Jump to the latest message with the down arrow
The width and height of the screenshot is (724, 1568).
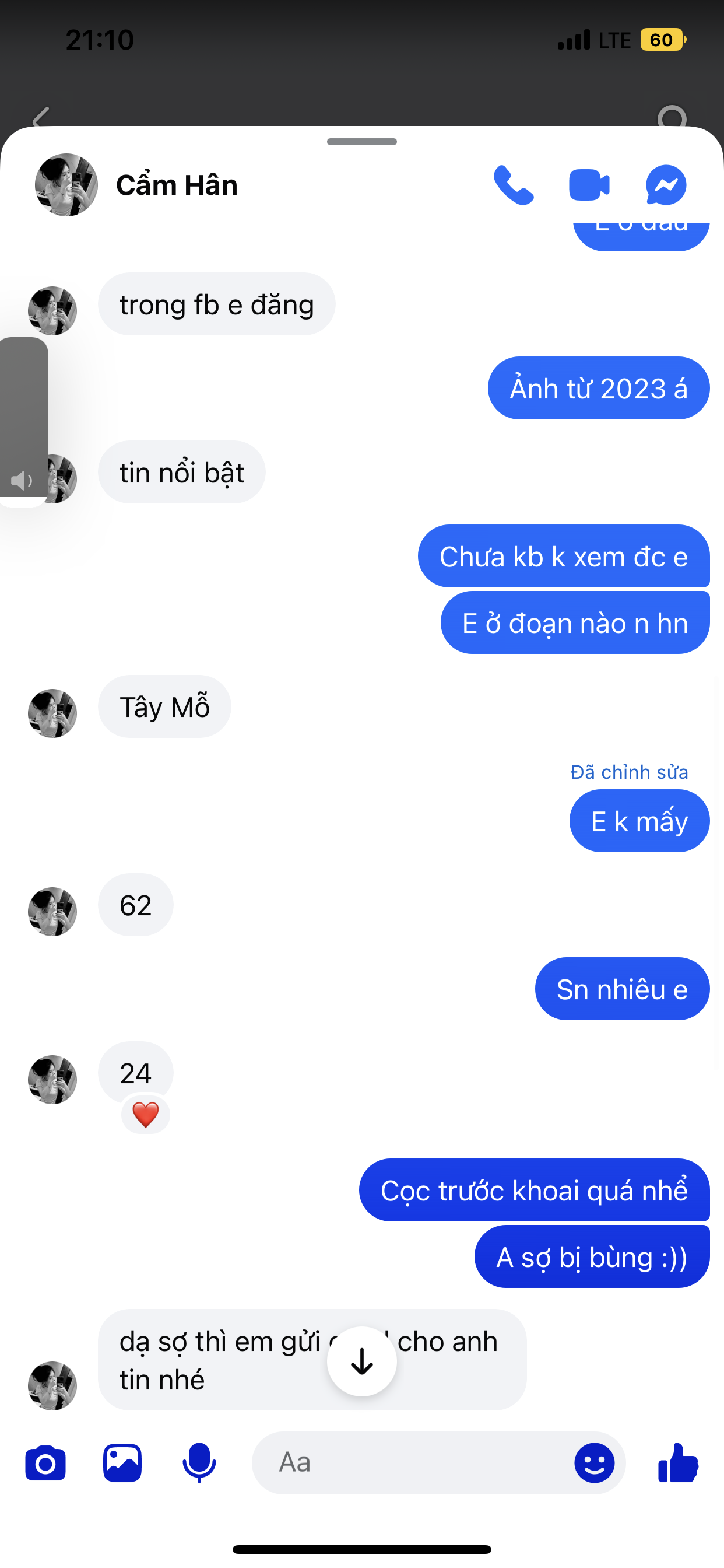click(362, 1361)
